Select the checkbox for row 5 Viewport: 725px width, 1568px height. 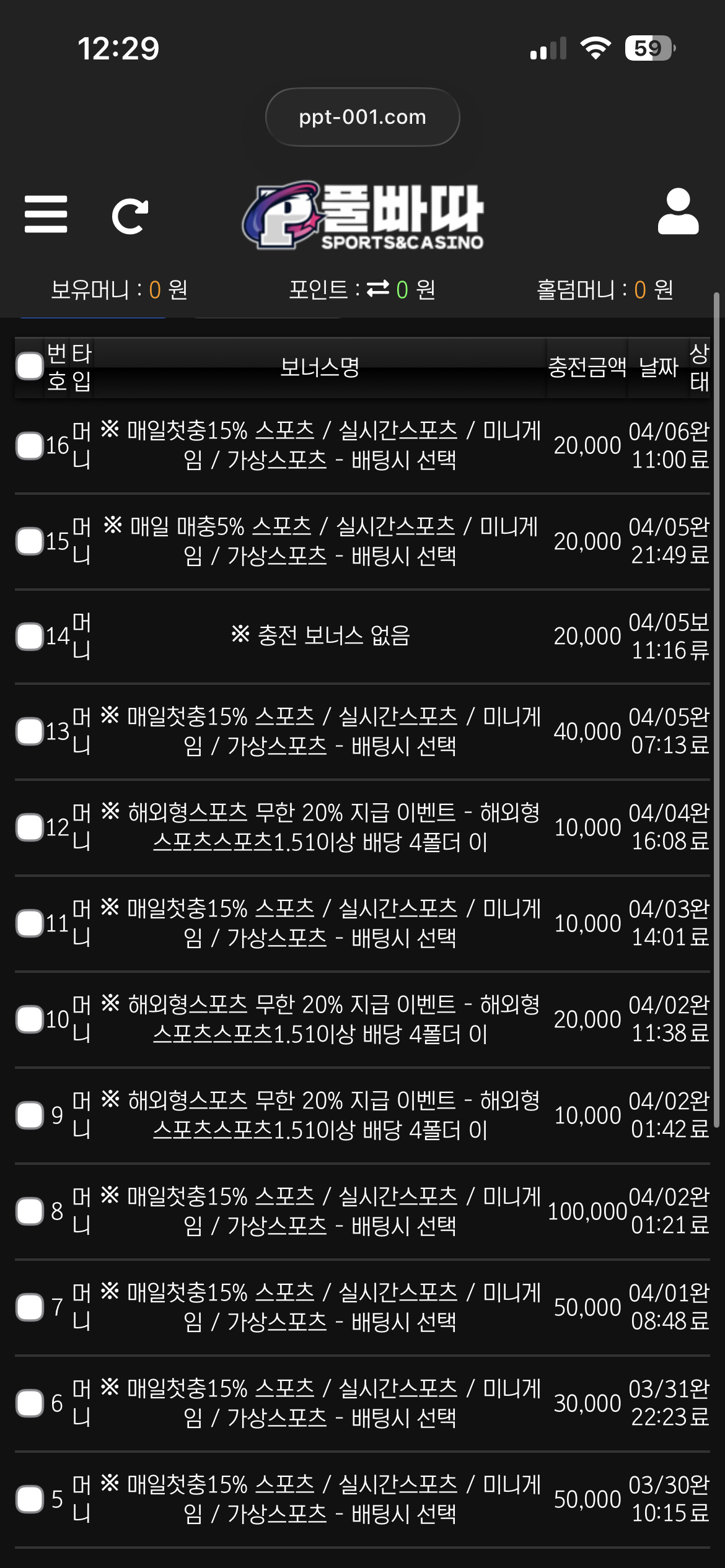[29, 1499]
